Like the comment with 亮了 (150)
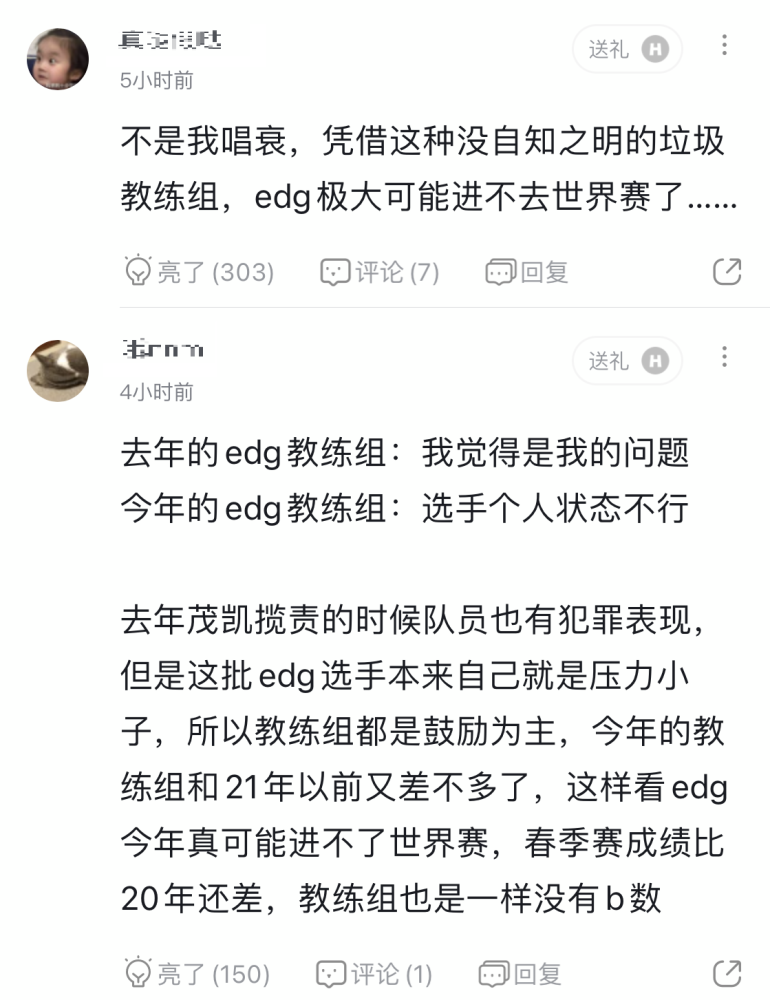770x1000 pixels. (x=196, y=973)
